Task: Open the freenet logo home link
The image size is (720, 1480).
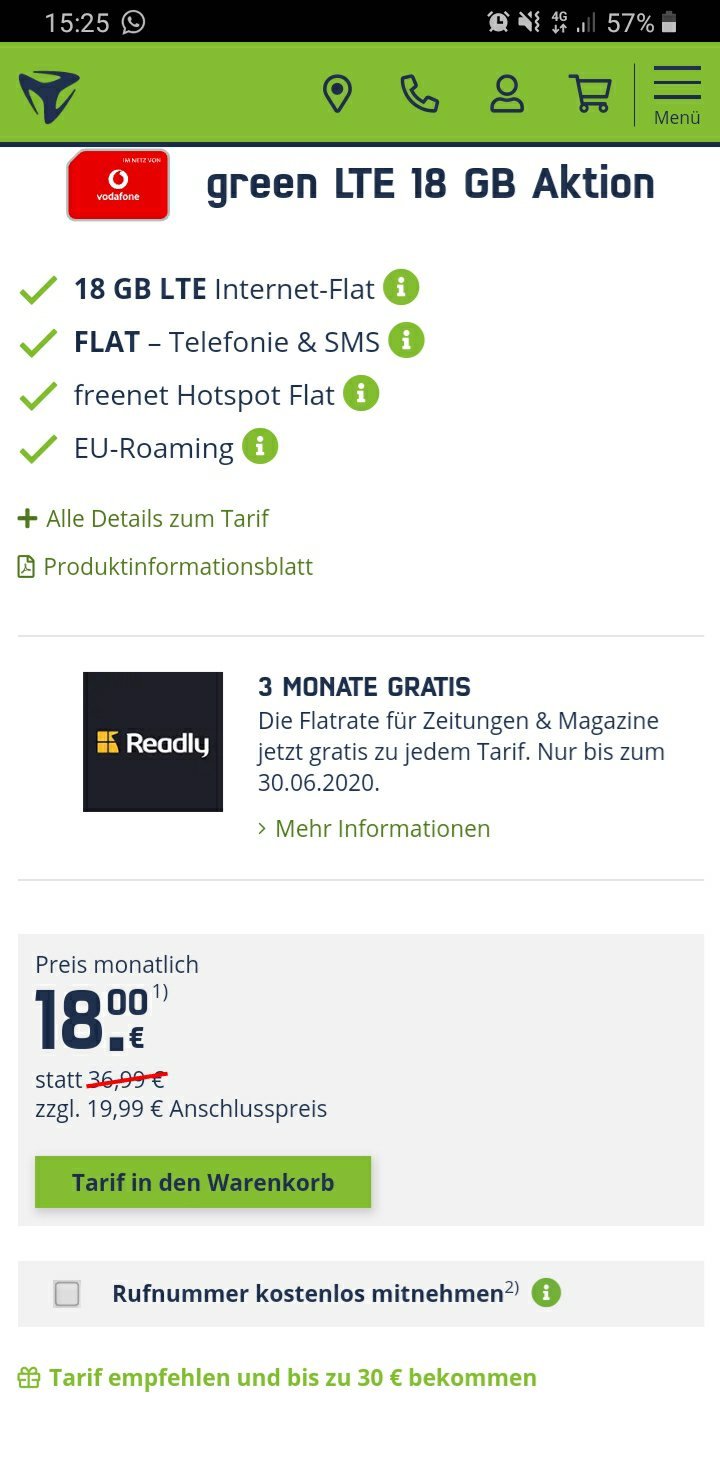Action: (x=49, y=96)
